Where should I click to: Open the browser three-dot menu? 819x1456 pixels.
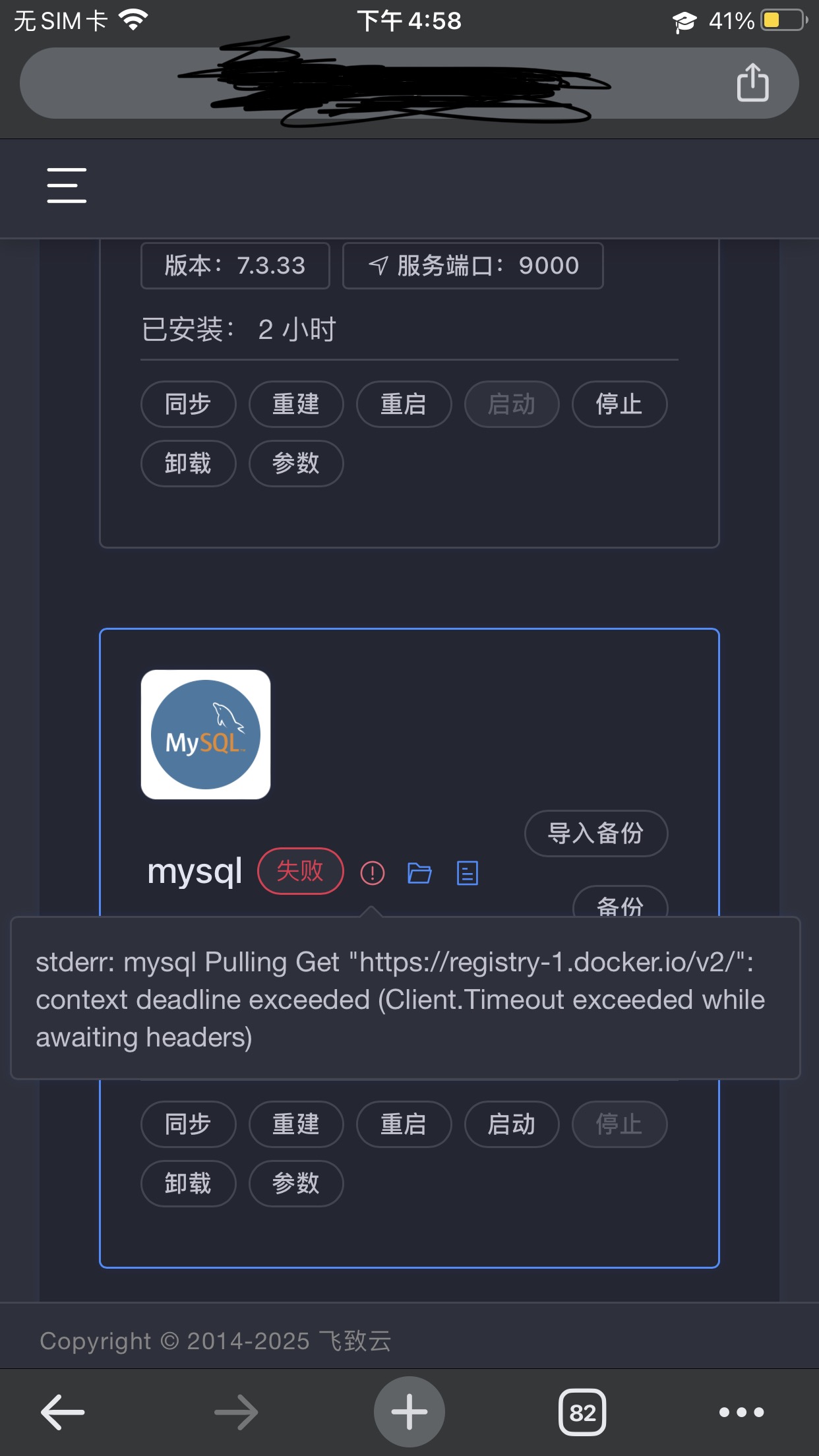742,1412
